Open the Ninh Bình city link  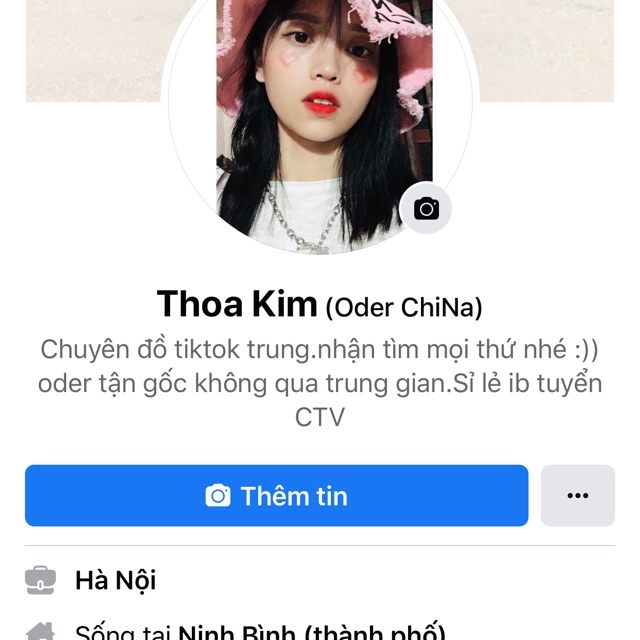(310, 632)
